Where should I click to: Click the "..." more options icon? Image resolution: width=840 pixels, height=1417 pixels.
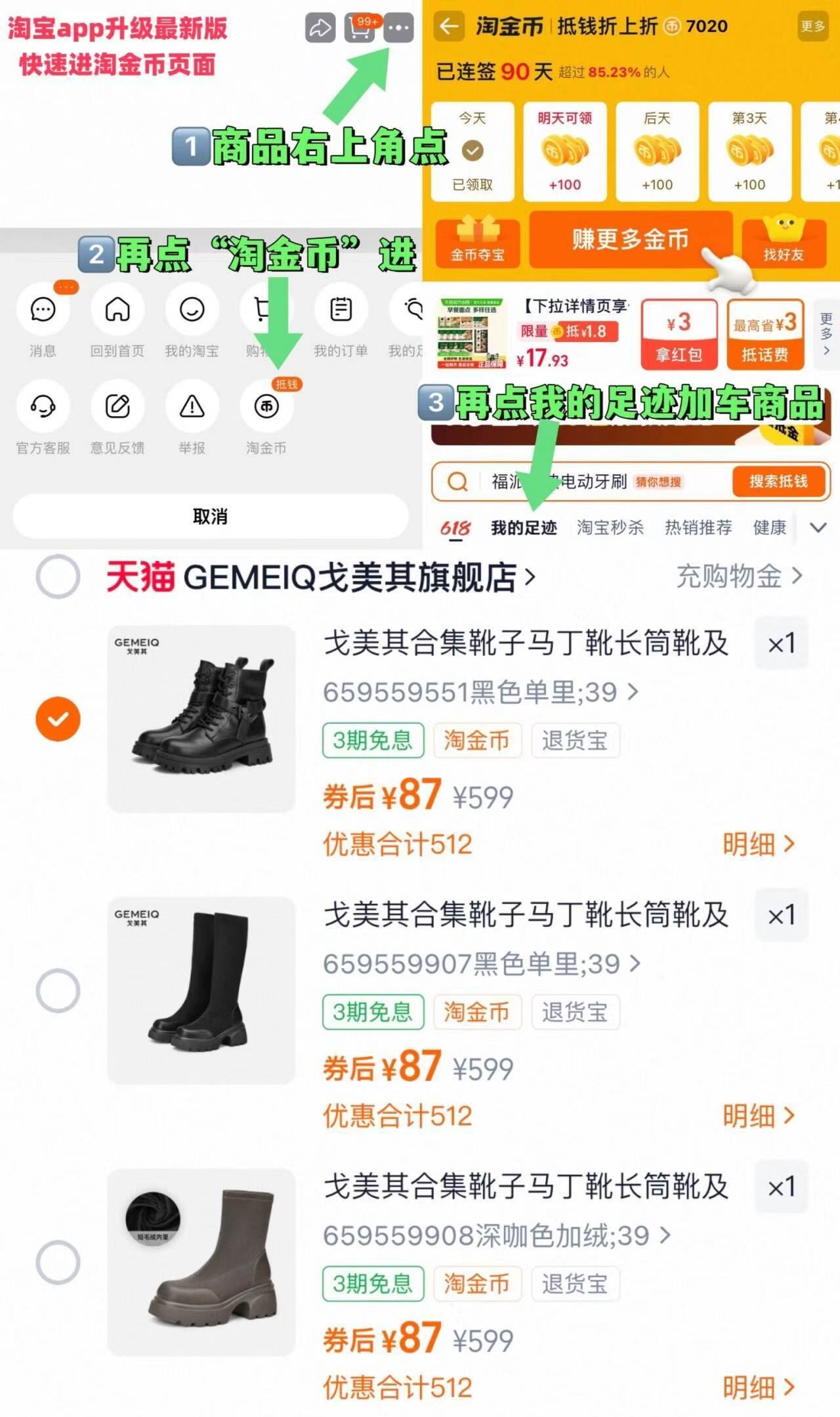click(x=397, y=29)
